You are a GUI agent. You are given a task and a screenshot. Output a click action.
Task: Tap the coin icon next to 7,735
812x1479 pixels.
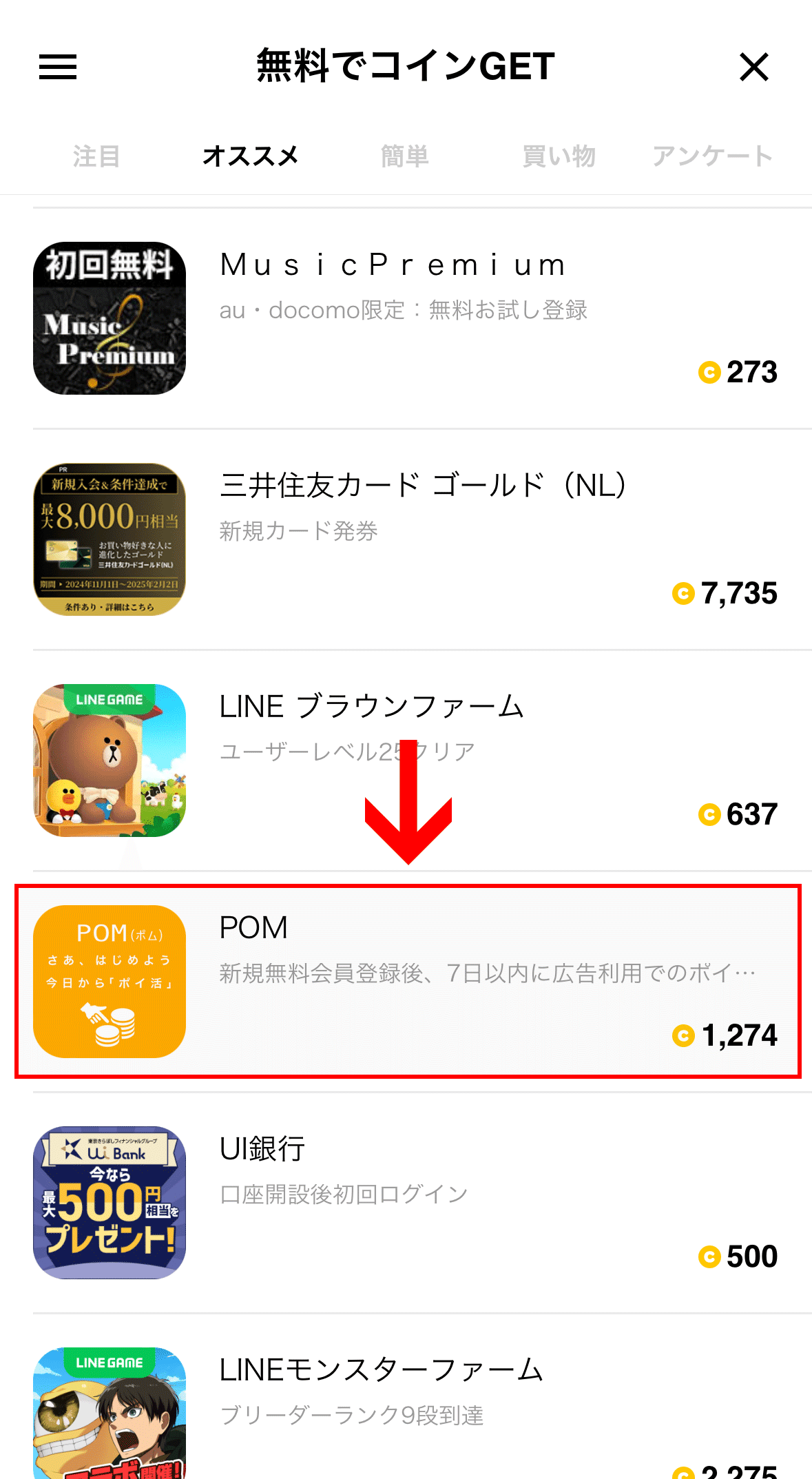click(683, 594)
